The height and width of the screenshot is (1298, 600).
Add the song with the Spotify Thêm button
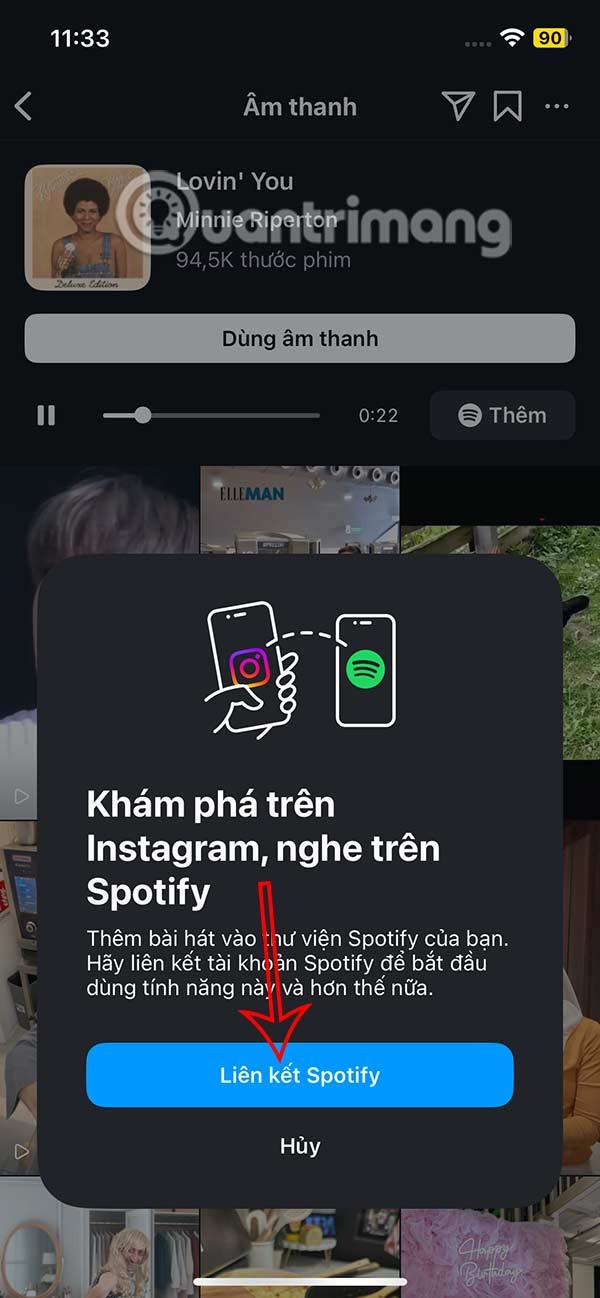502,415
